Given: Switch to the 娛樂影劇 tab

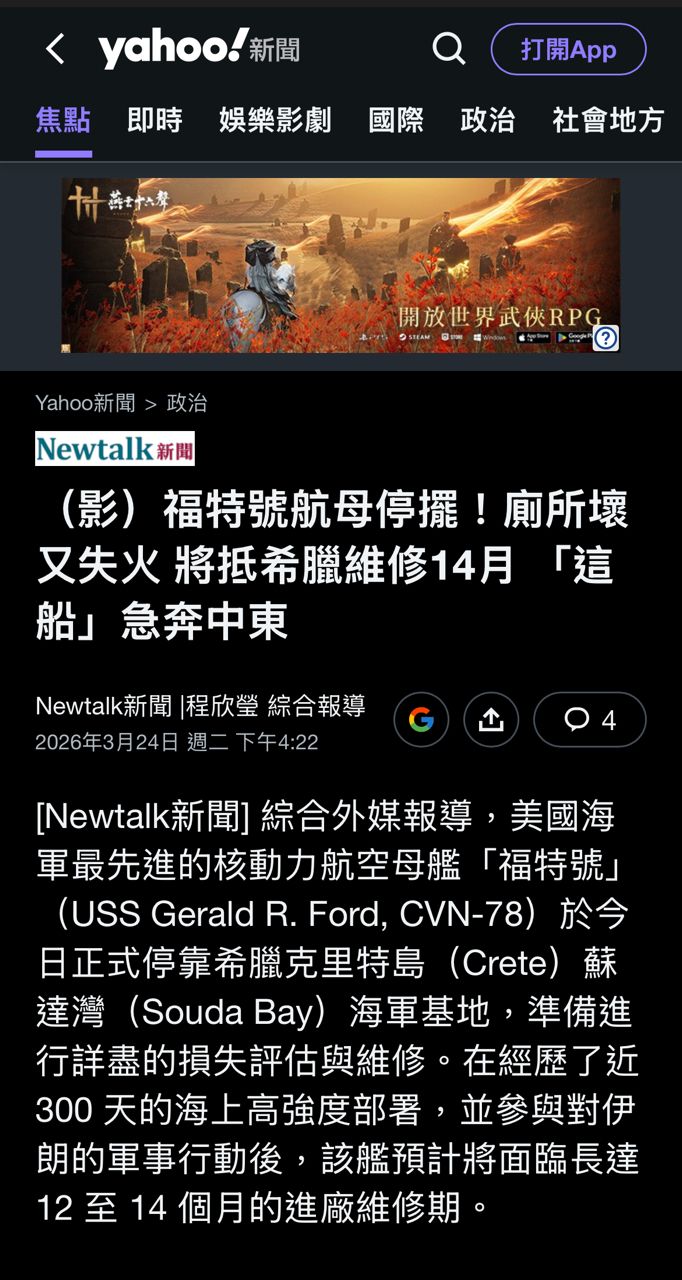Looking at the screenshot, I should [x=275, y=121].
